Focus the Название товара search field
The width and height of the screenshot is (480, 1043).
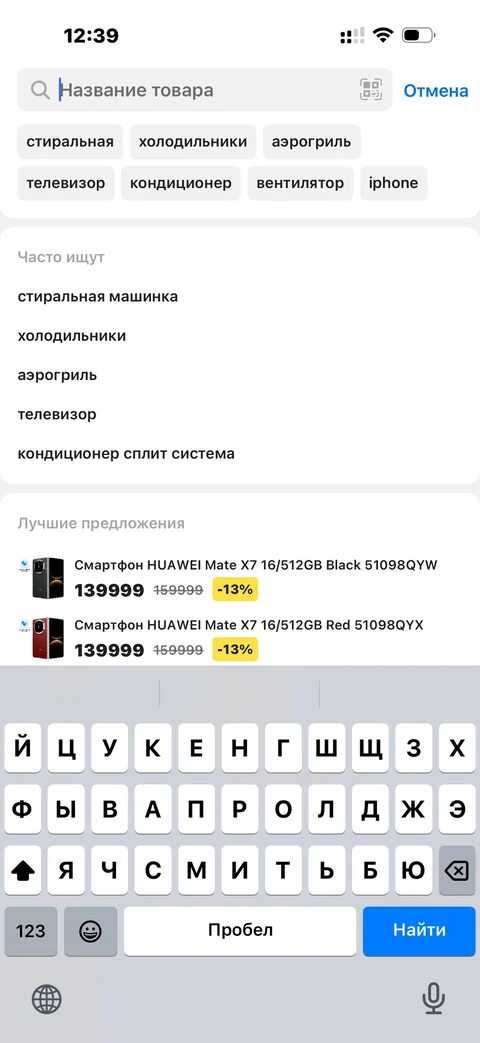coord(205,89)
